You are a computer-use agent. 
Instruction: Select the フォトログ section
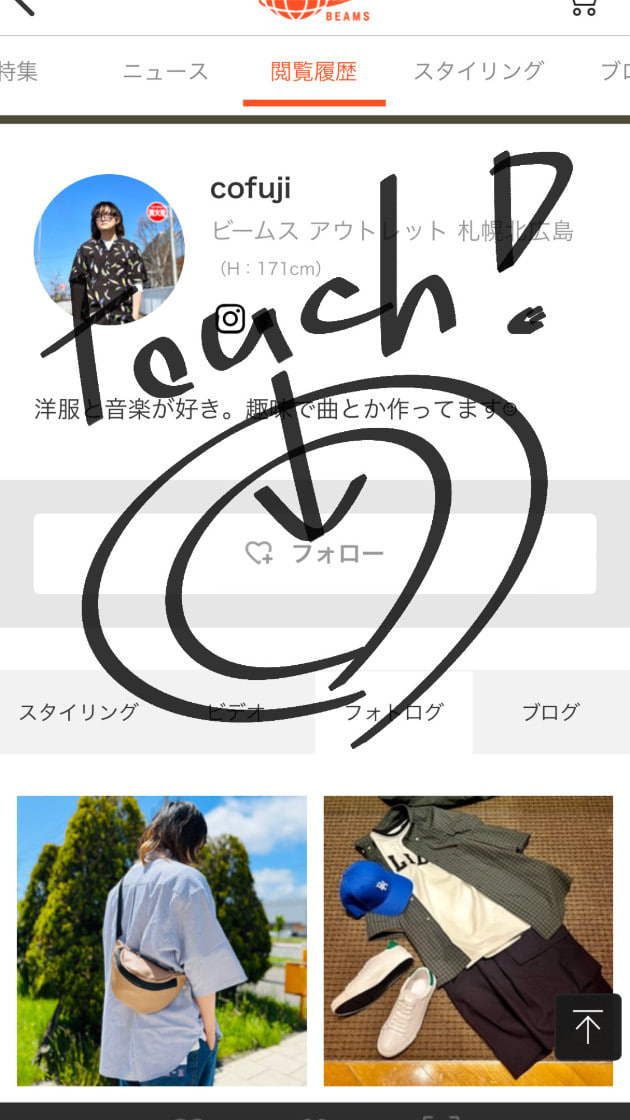click(394, 712)
